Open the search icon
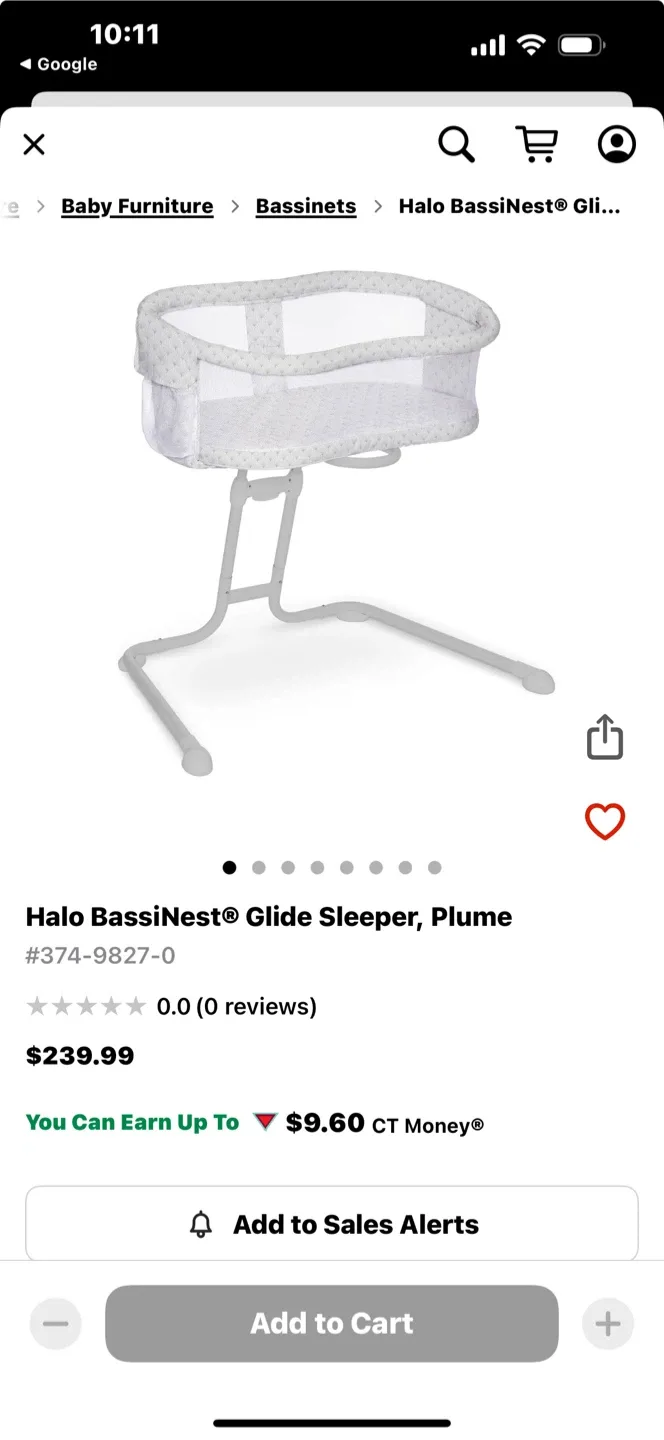This screenshot has width=664, height=1440. 456,145
